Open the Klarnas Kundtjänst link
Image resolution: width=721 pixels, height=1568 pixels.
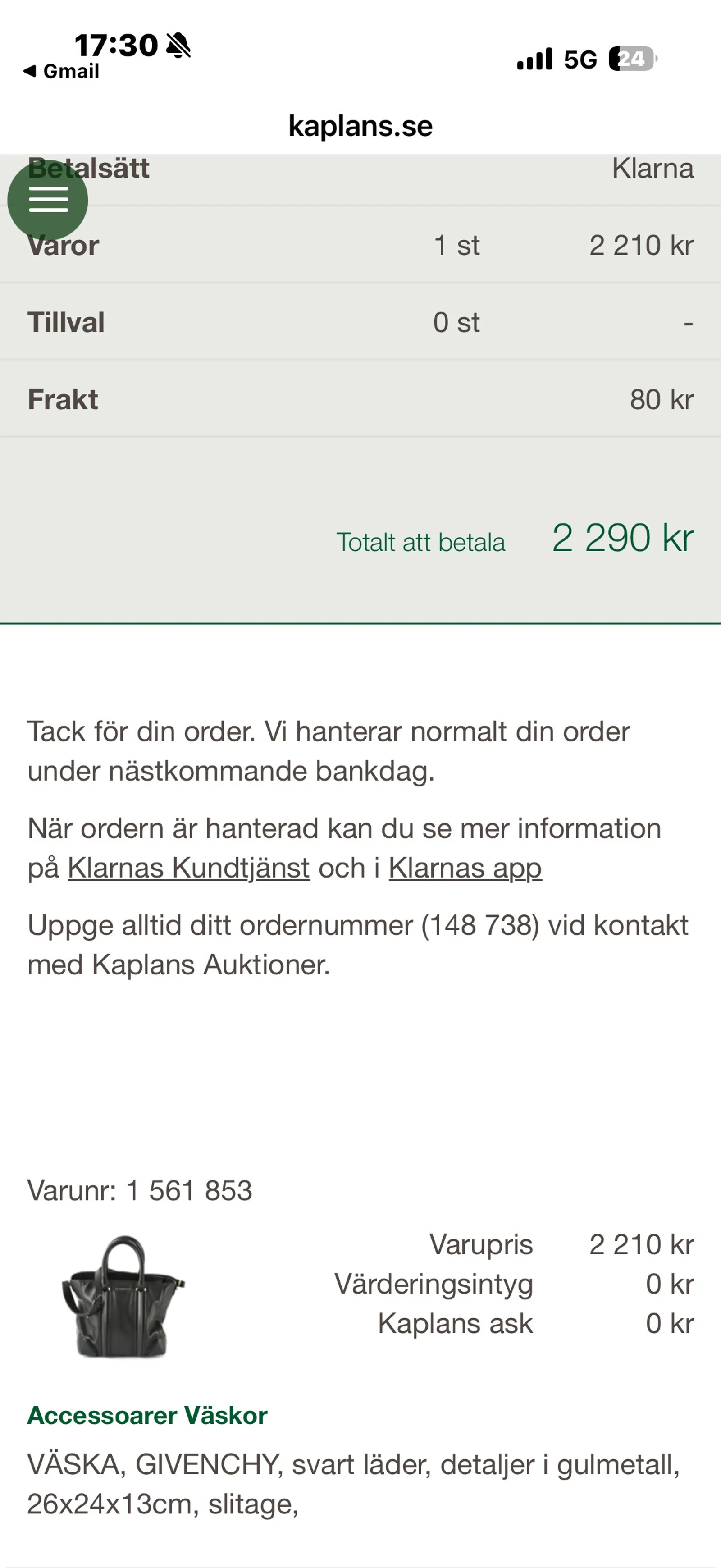(x=189, y=868)
